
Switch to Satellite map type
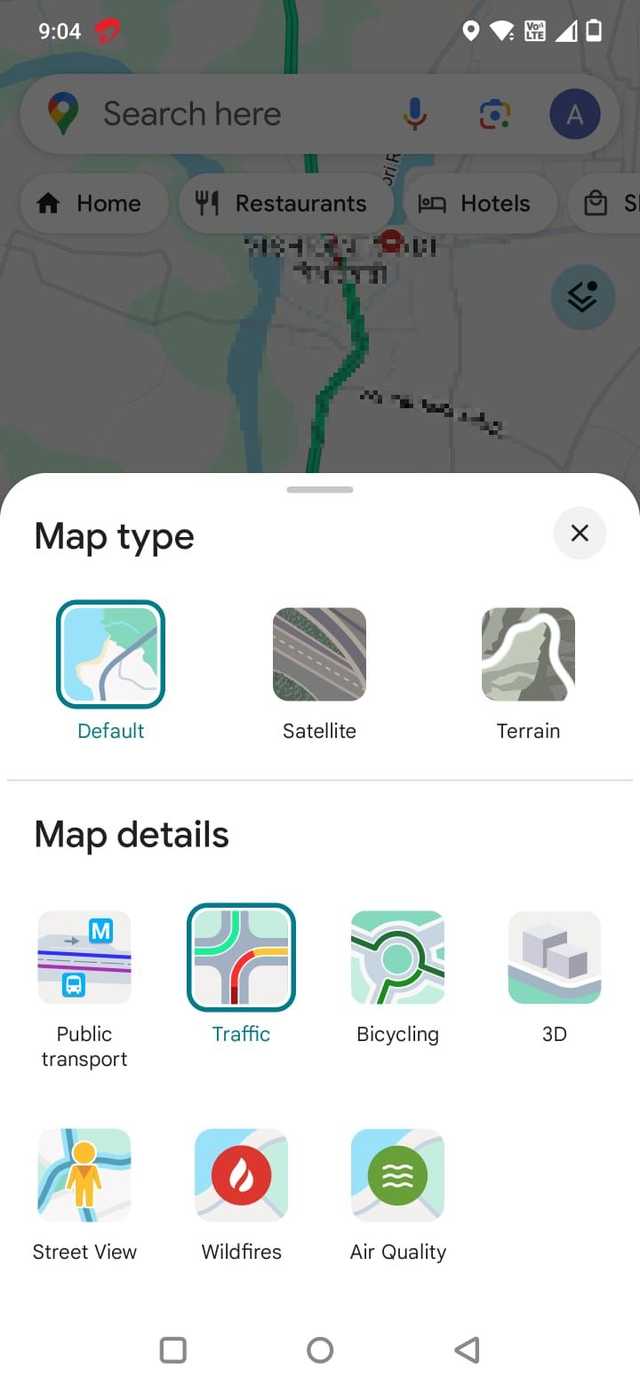pos(319,655)
